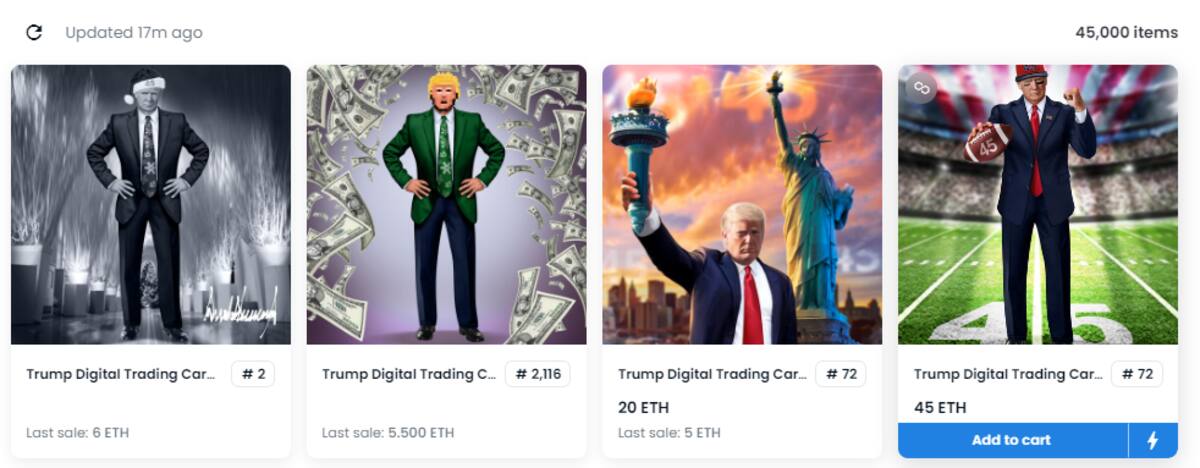Open the Trump Digital Trading Card #2
Screen dimensions: 1200x468
(151, 205)
